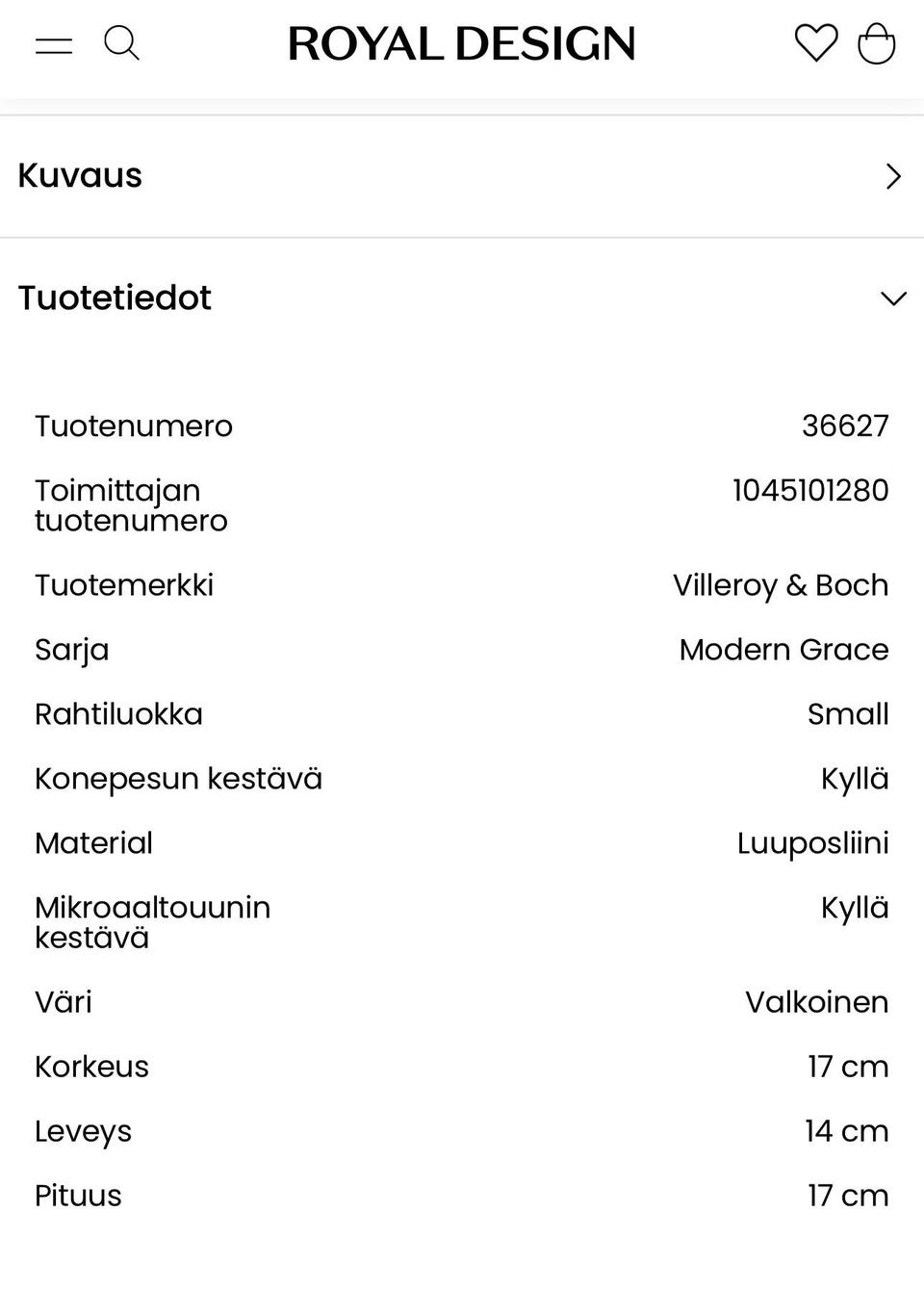This screenshot has height=1289, width=924.
Task: Click the heart icon in the header
Action: tap(815, 42)
